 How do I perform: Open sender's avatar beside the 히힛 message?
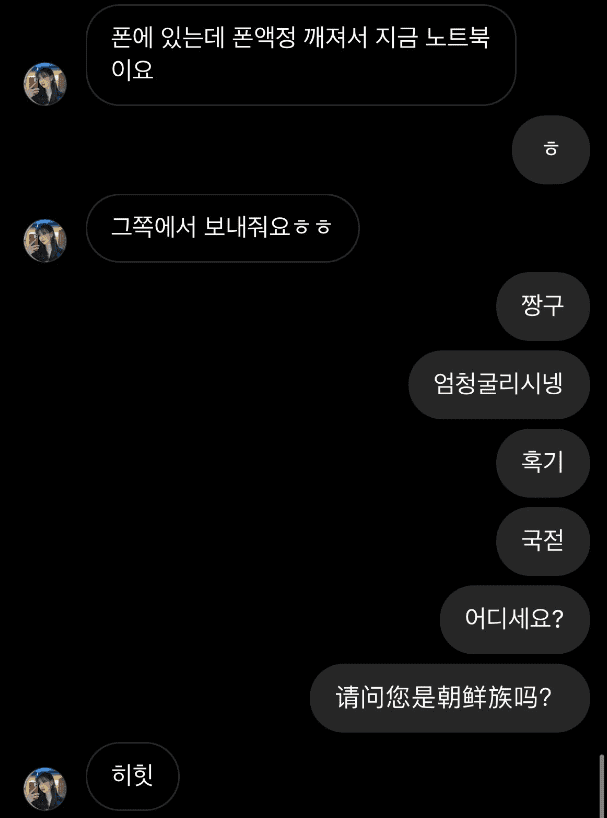click(45, 788)
